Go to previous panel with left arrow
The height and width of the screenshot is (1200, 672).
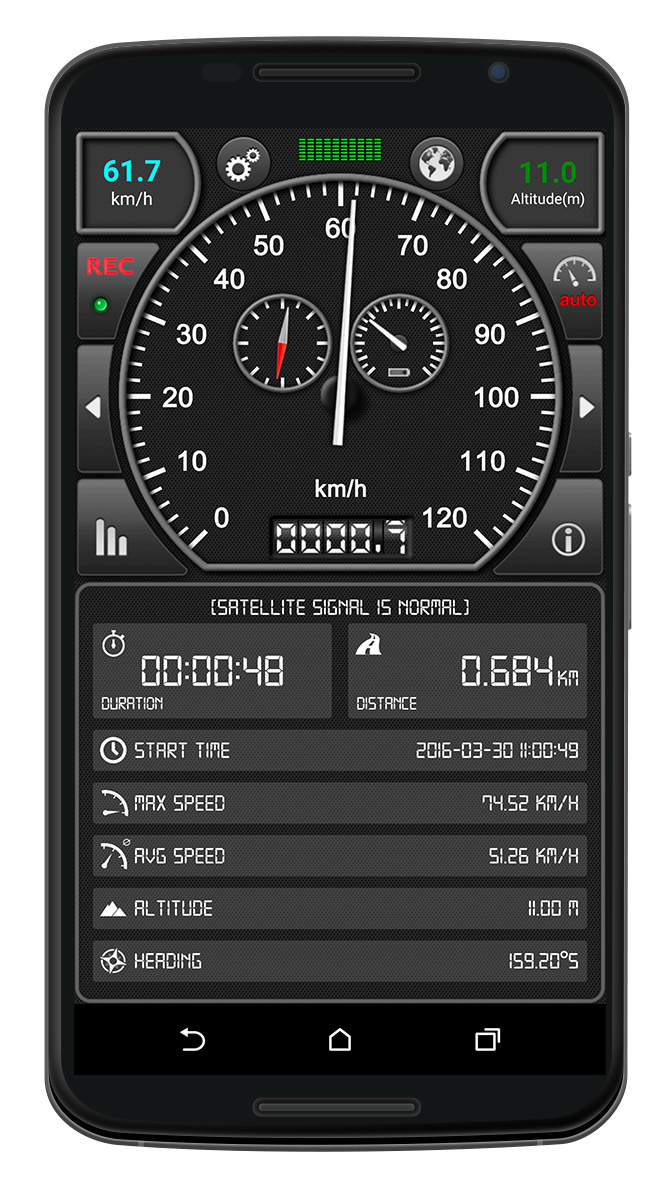pos(93,408)
